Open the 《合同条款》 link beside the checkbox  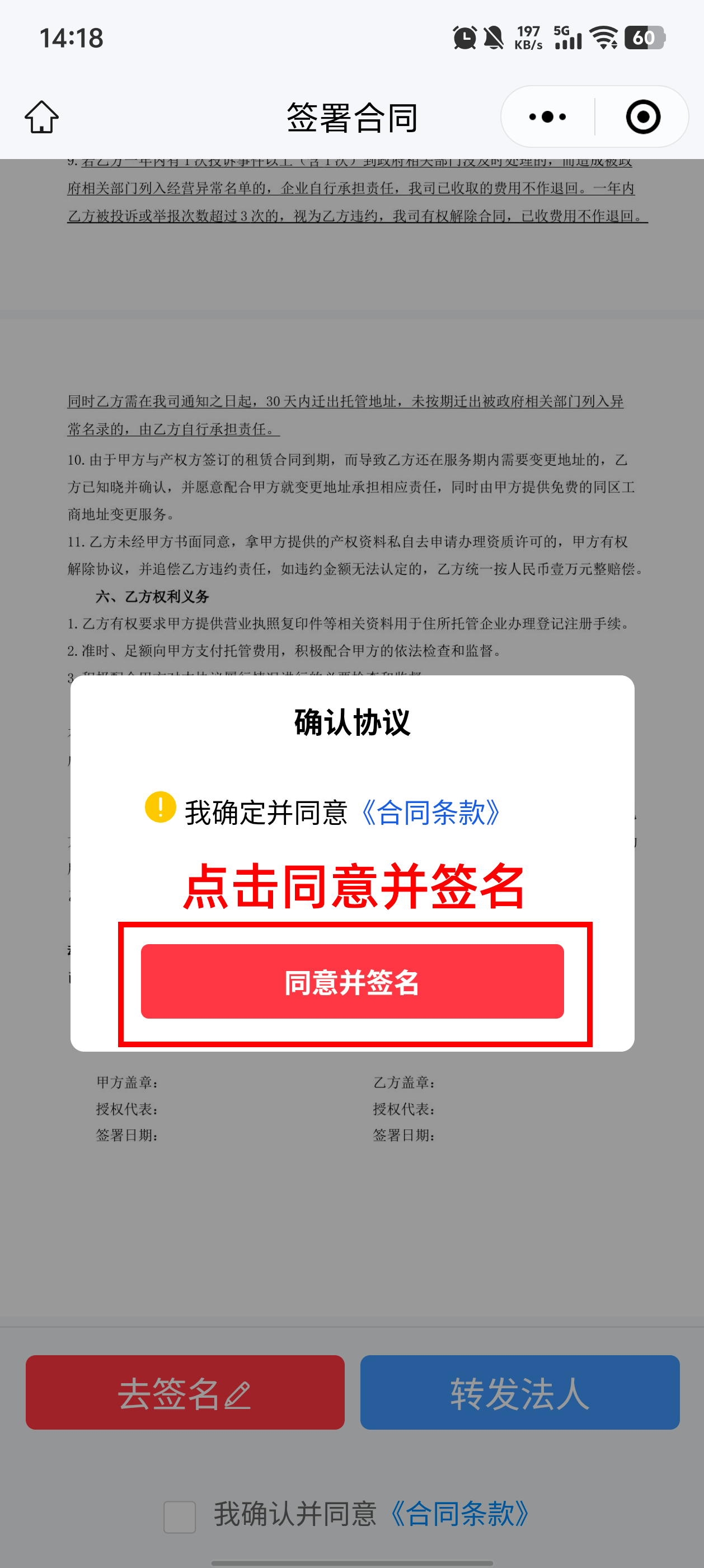(459, 1514)
